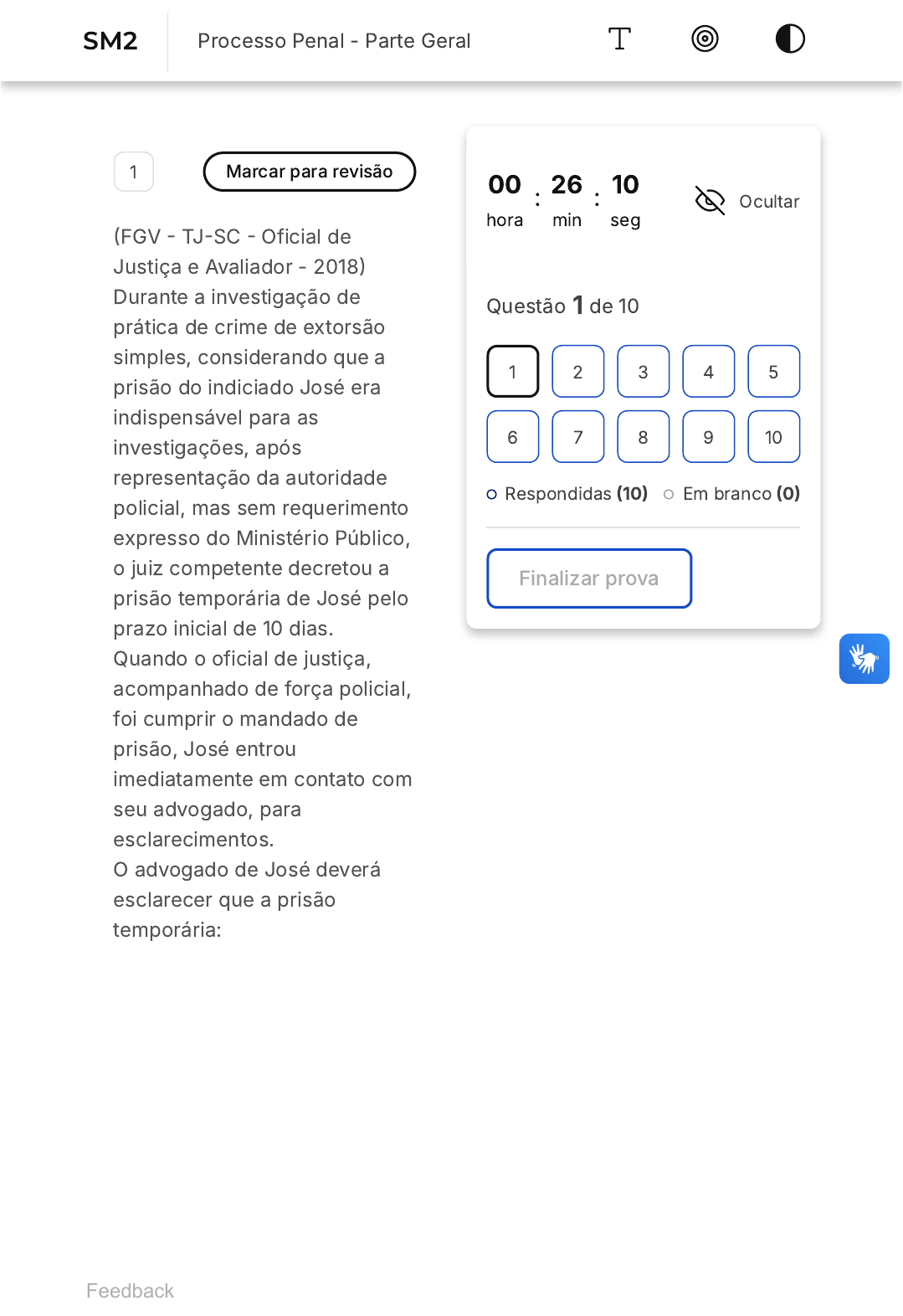The height and width of the screenshot is (1316, 903).
Task: Open question 8 from the grid
Action: 643,437
